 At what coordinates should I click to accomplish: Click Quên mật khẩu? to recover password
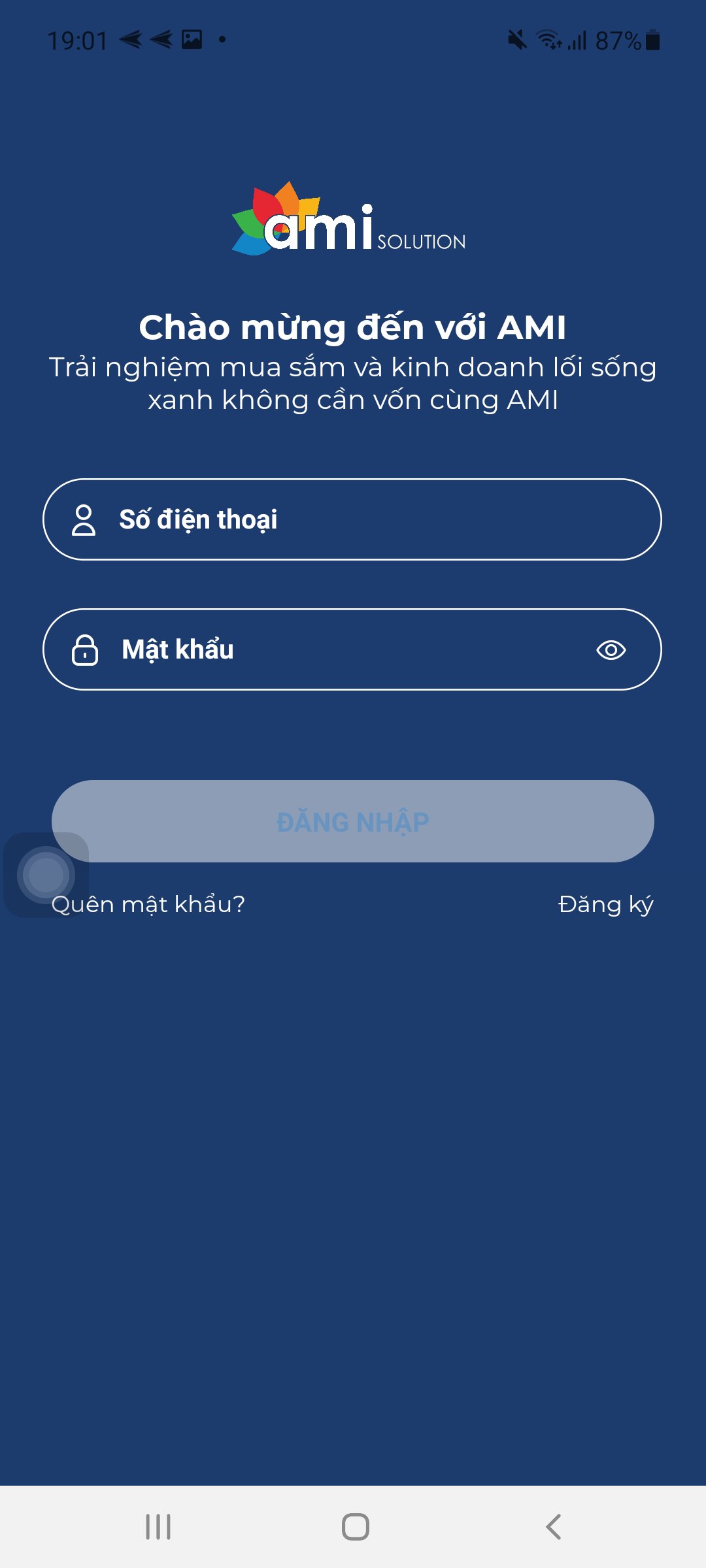pyautogui.click(x=149, y=904)
